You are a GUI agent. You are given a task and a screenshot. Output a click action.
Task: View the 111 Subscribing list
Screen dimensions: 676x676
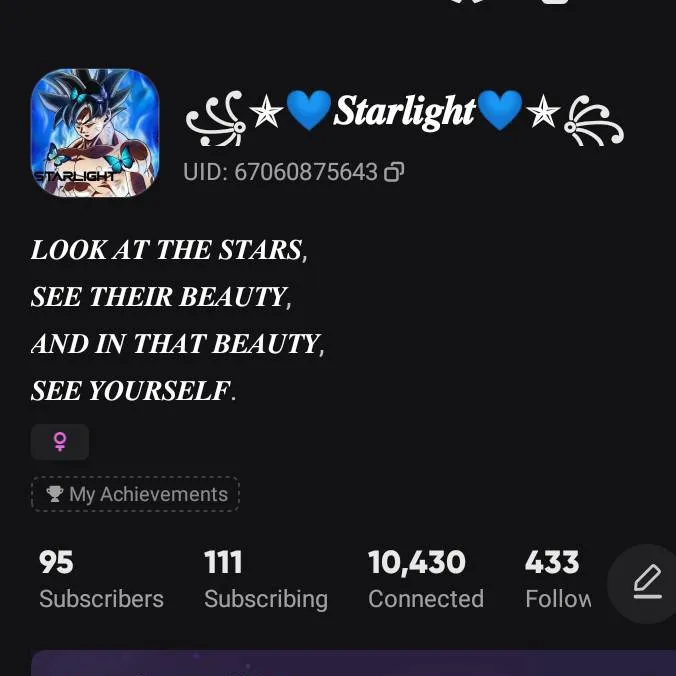(265, 579)
